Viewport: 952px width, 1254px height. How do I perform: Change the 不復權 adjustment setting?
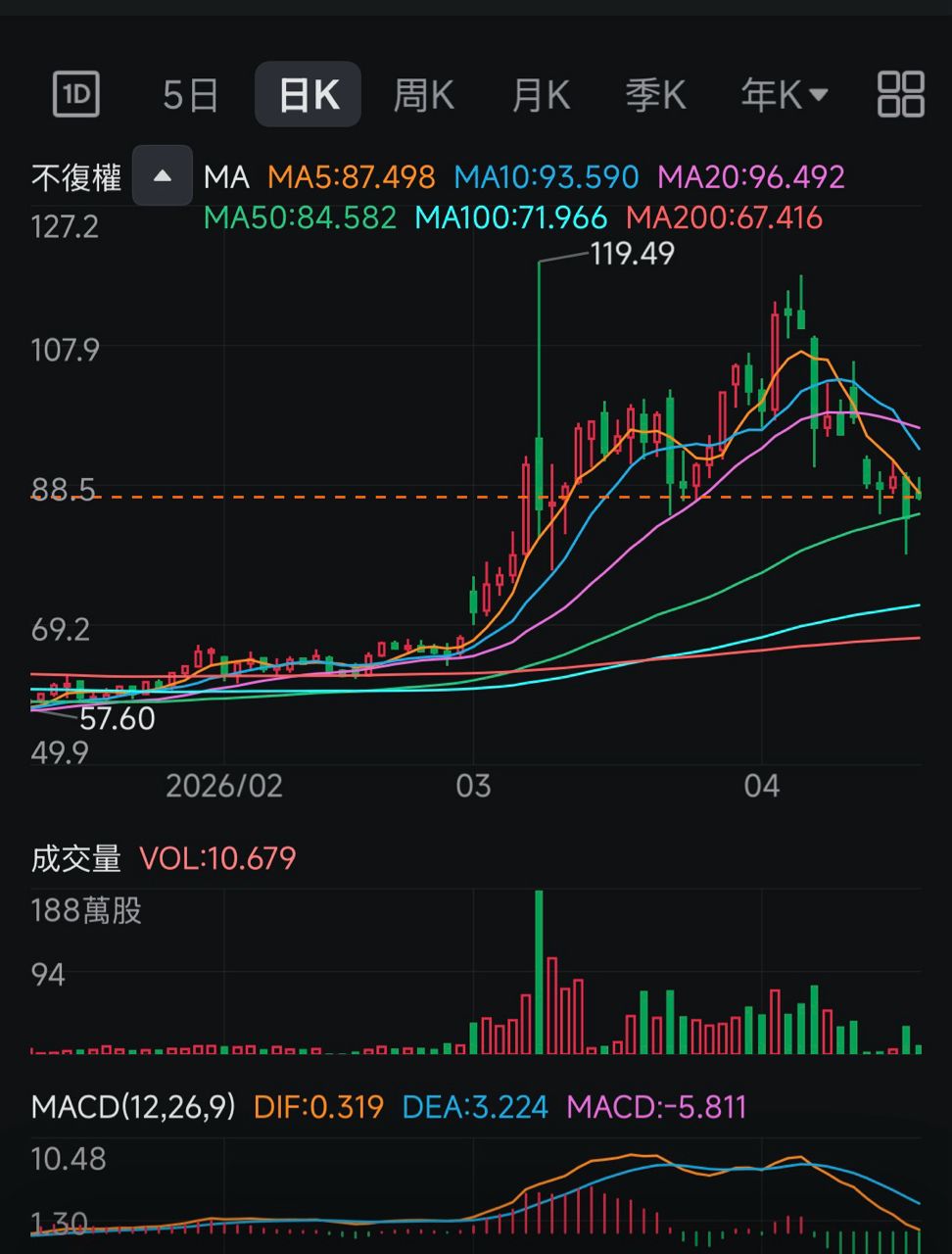(76, 177)
